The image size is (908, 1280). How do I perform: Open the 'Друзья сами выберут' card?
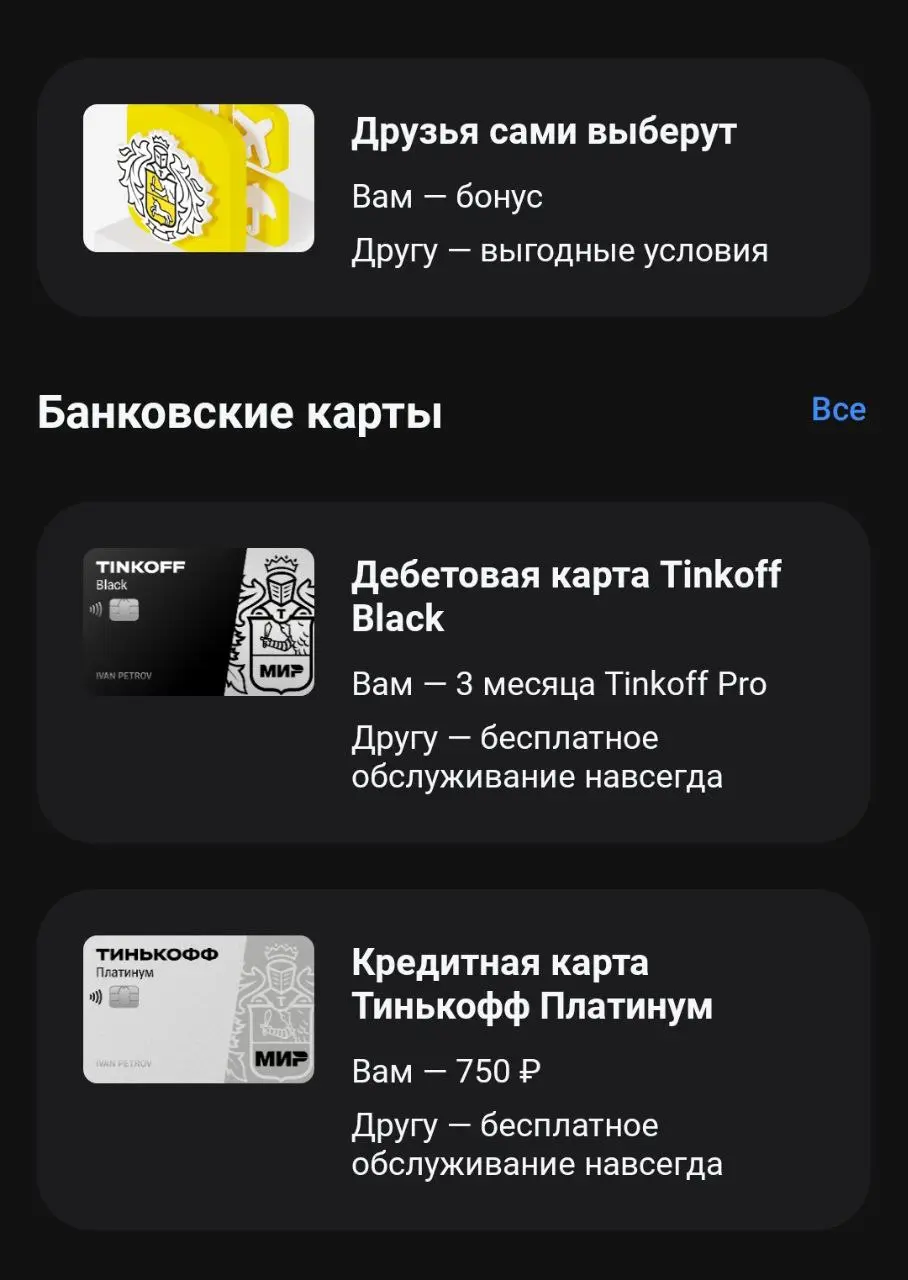pyautogui.click(x=453, y=188)
